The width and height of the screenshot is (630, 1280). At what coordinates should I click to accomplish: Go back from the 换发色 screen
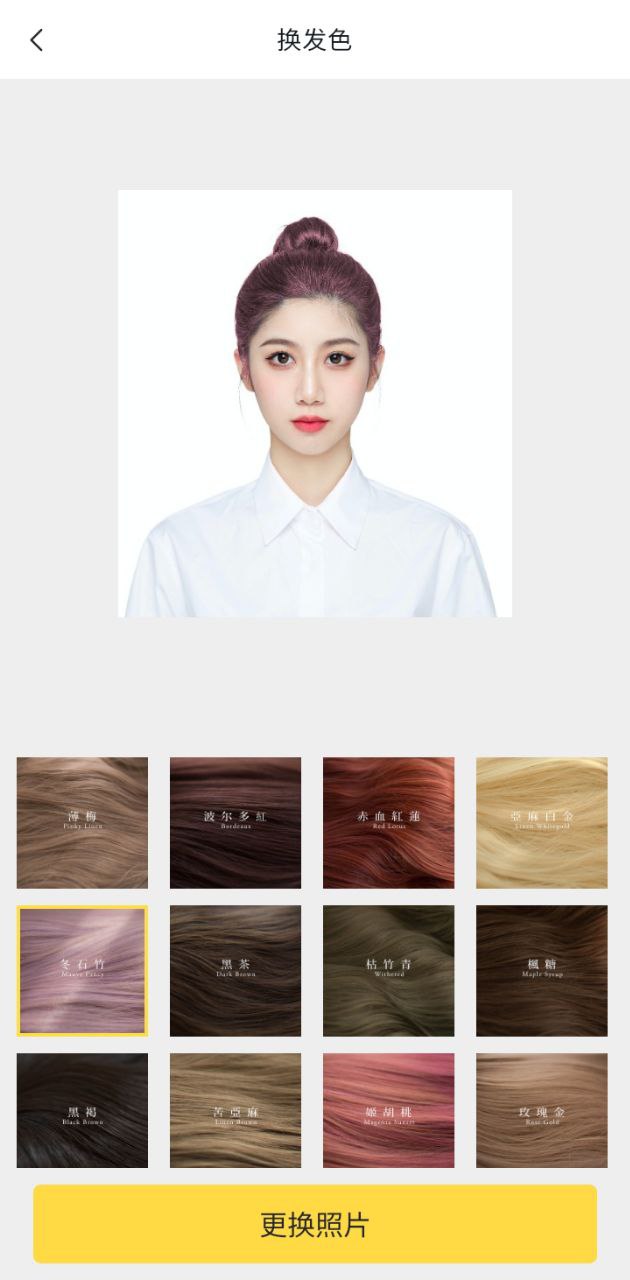[x=37, y=40]
